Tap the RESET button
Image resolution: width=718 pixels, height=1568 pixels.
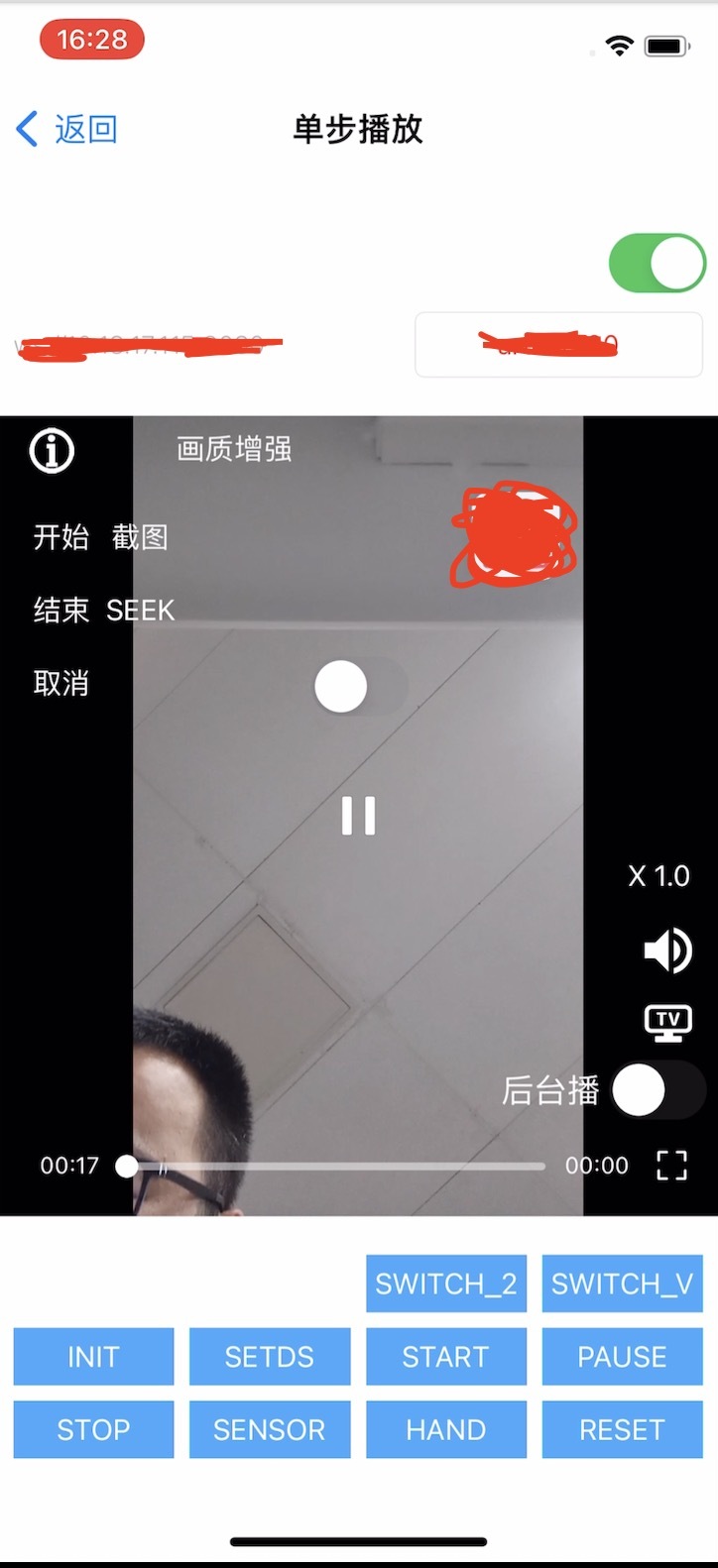click(622, 1429)
